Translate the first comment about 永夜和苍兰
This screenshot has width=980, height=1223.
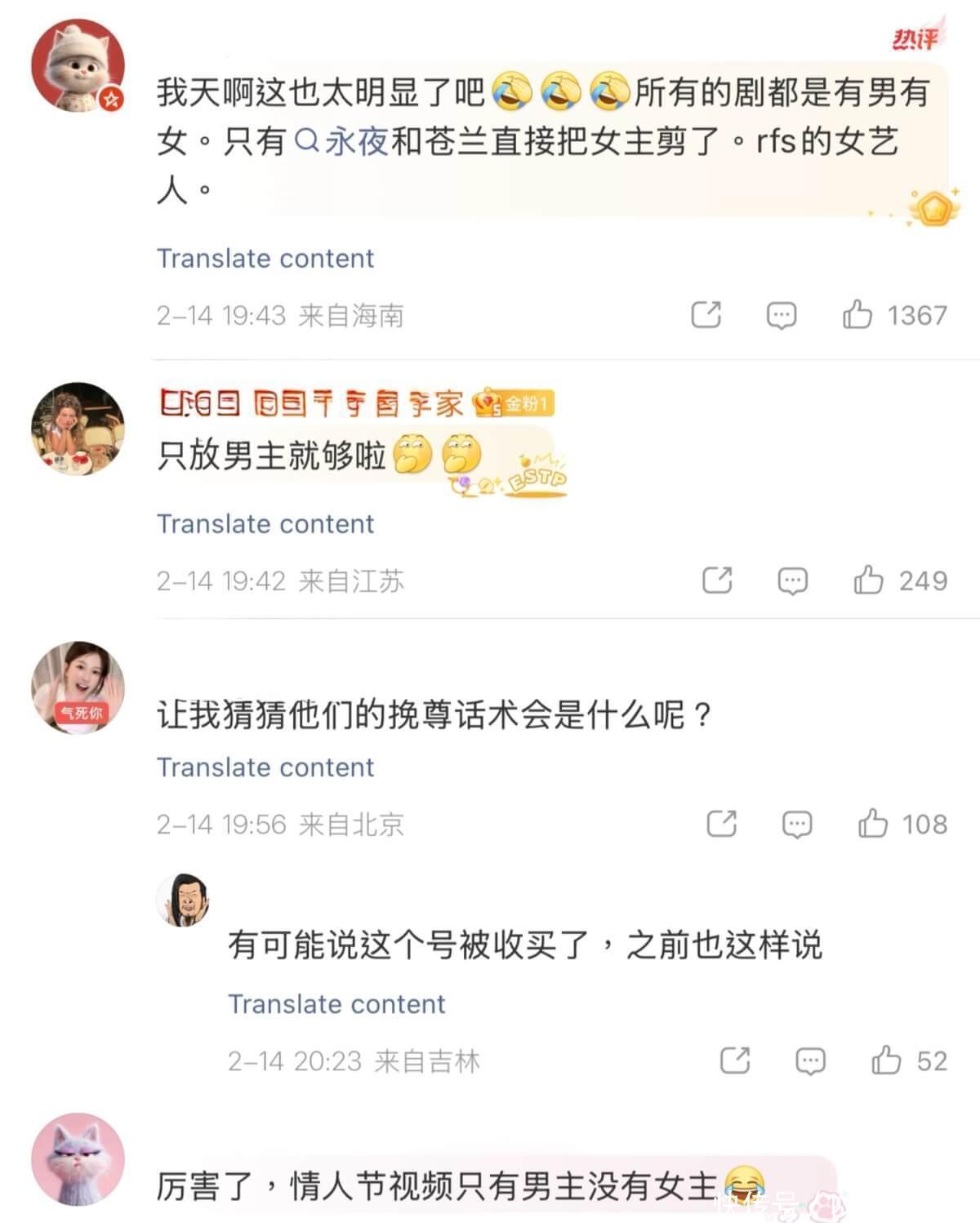(x=265, y=258)
